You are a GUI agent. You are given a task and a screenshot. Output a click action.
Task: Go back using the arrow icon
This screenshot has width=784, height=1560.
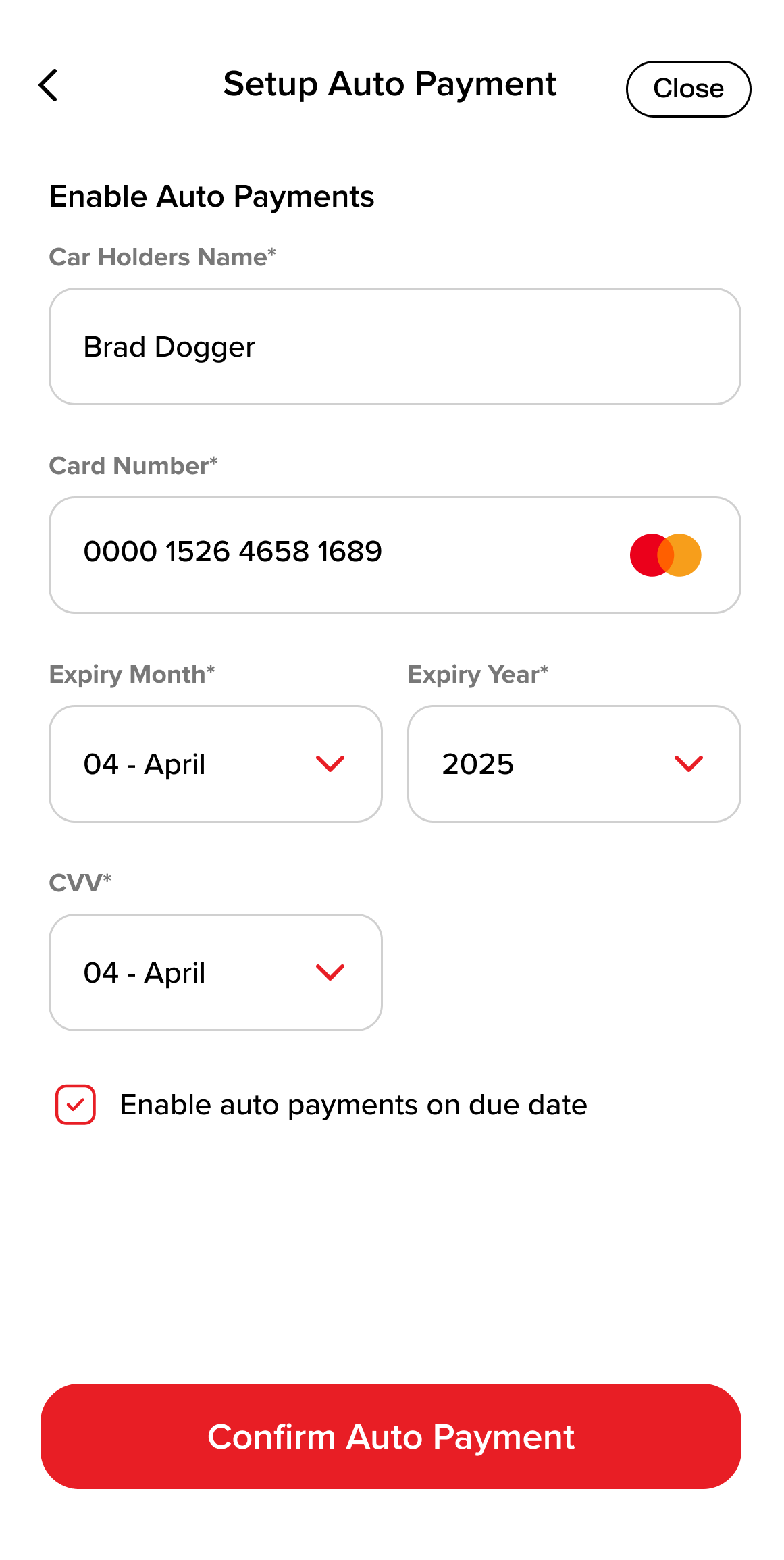49,86
